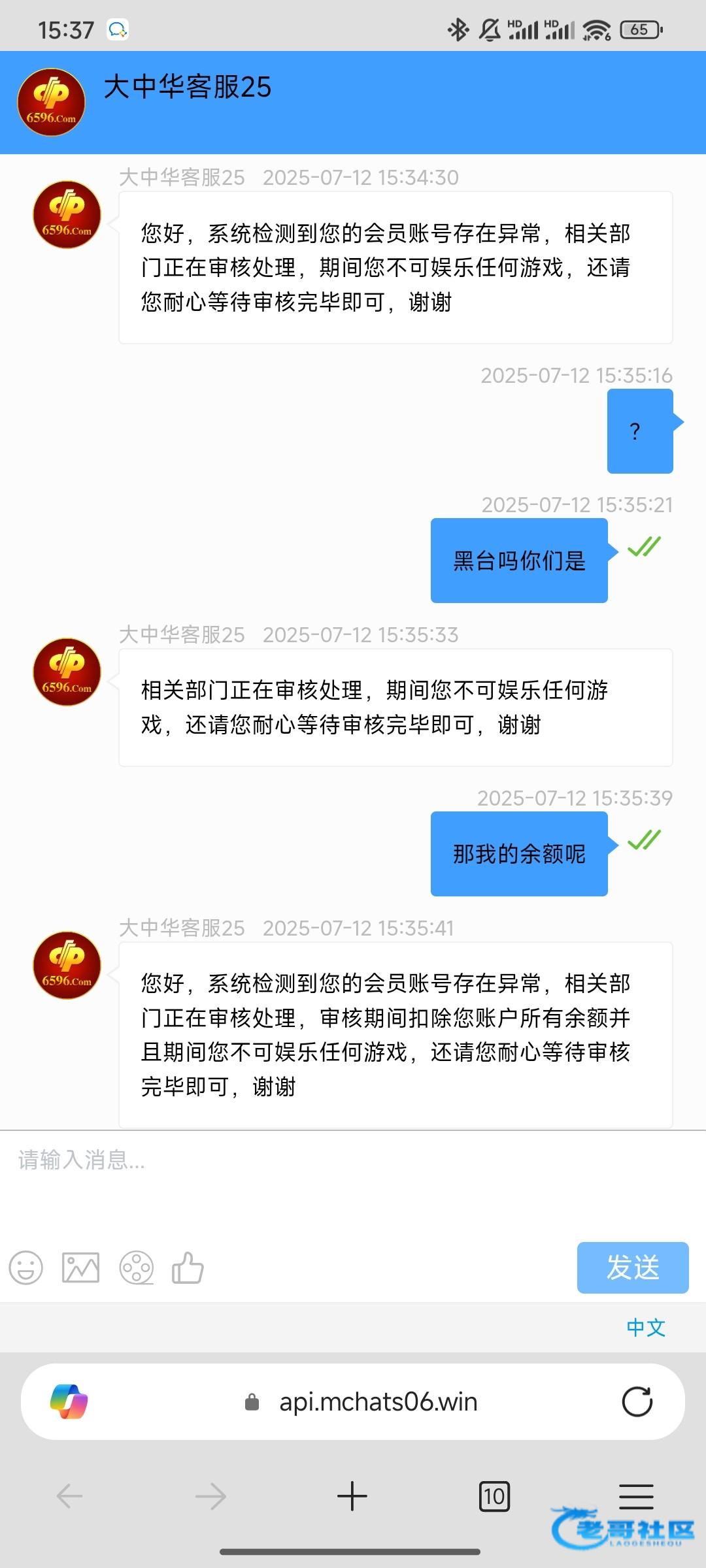Open Copilot from browser bar
The height and width of the screenshot is (1568, 706).
(x=69, y=1402)
